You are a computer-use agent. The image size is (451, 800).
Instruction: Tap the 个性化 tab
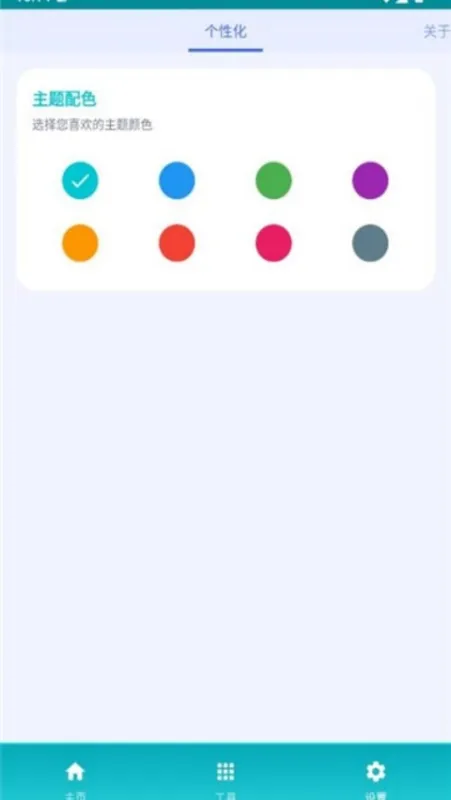coord(226,32)
